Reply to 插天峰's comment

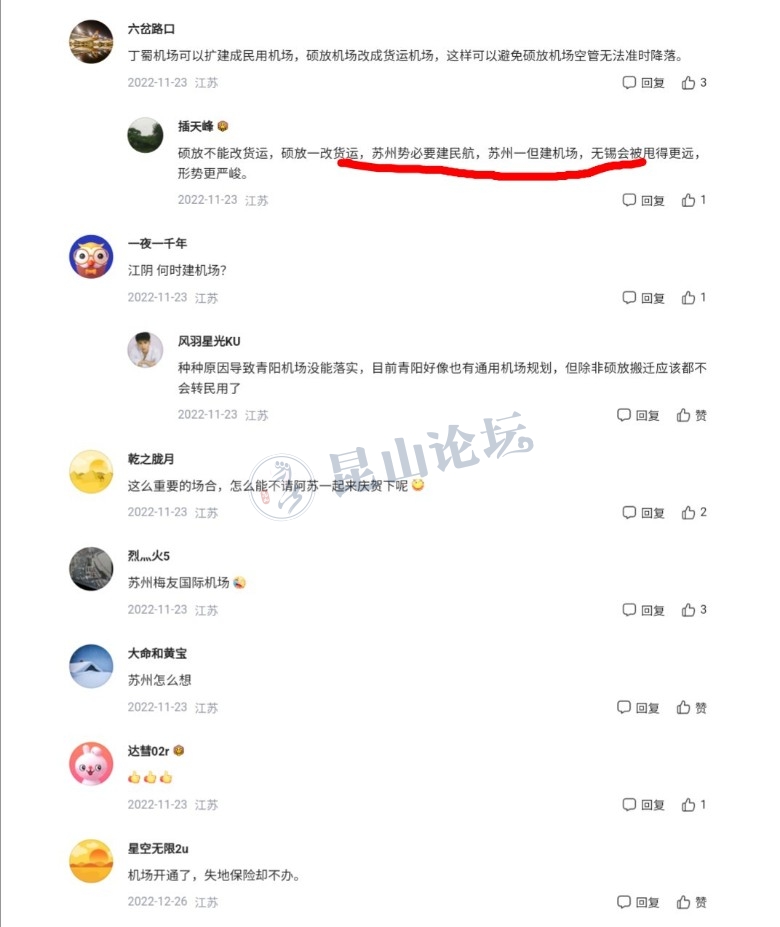tap(643, 200)
